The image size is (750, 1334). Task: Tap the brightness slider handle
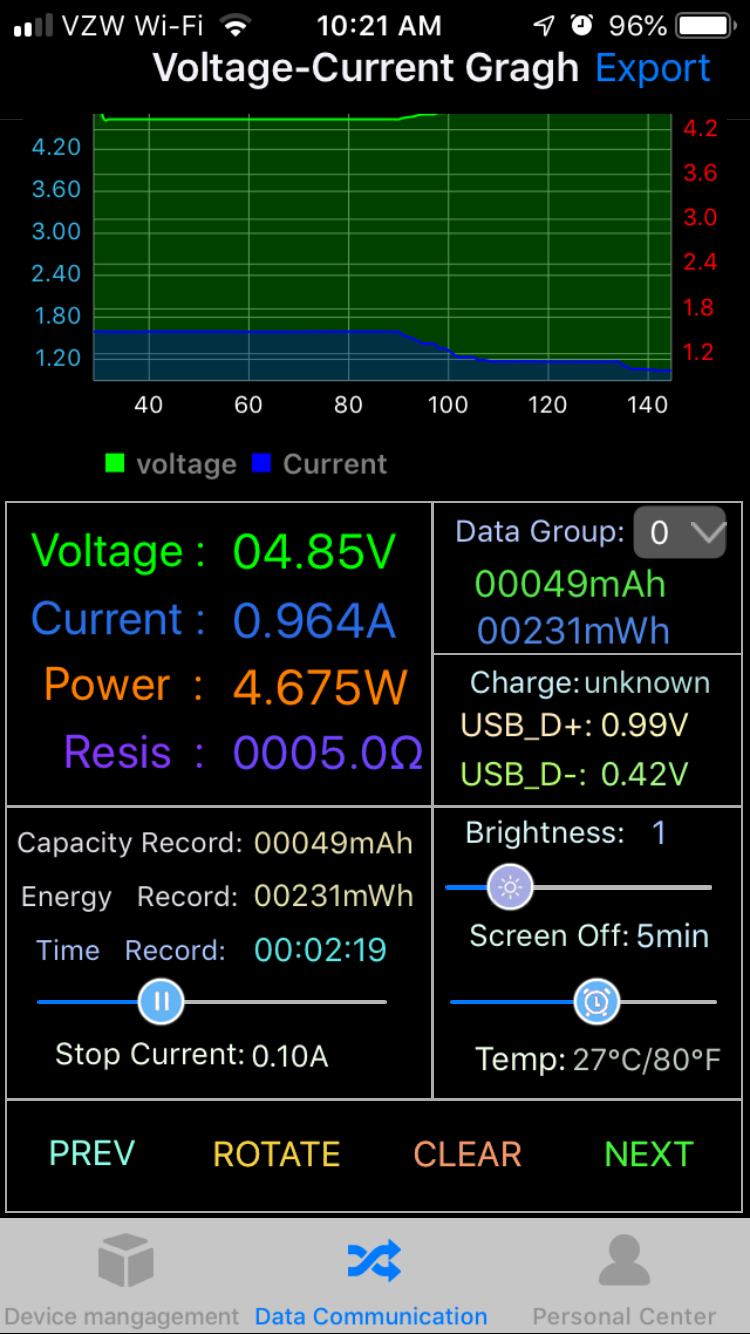[511, 887]
